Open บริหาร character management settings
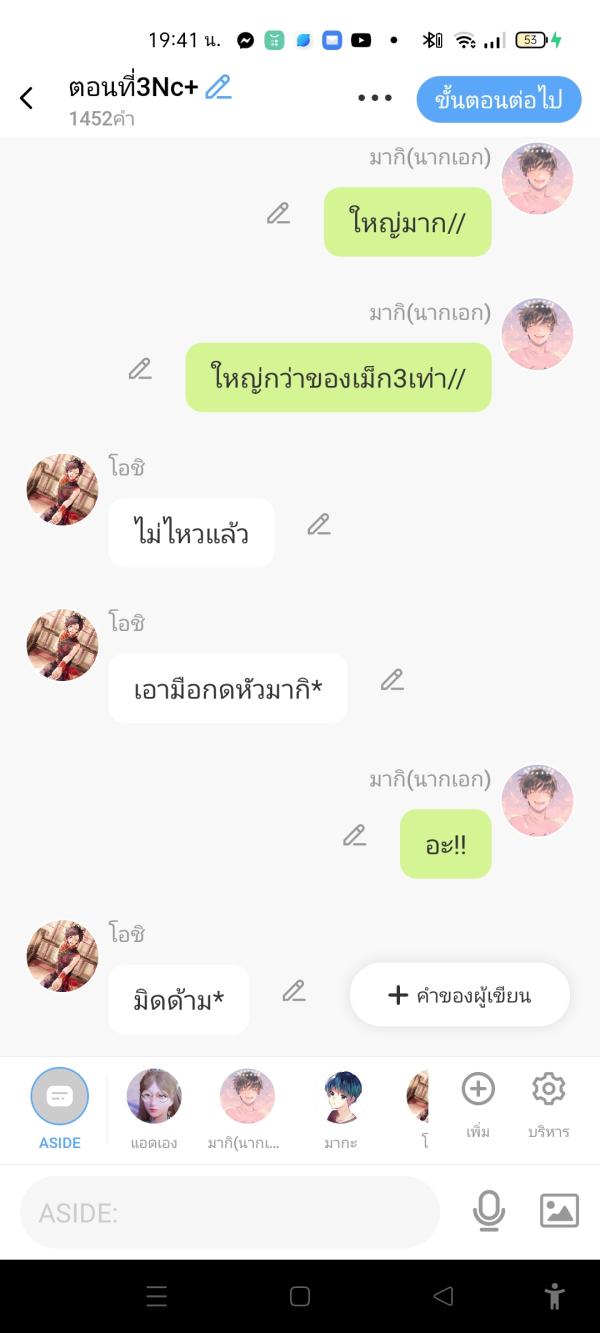 (548, 1102)
